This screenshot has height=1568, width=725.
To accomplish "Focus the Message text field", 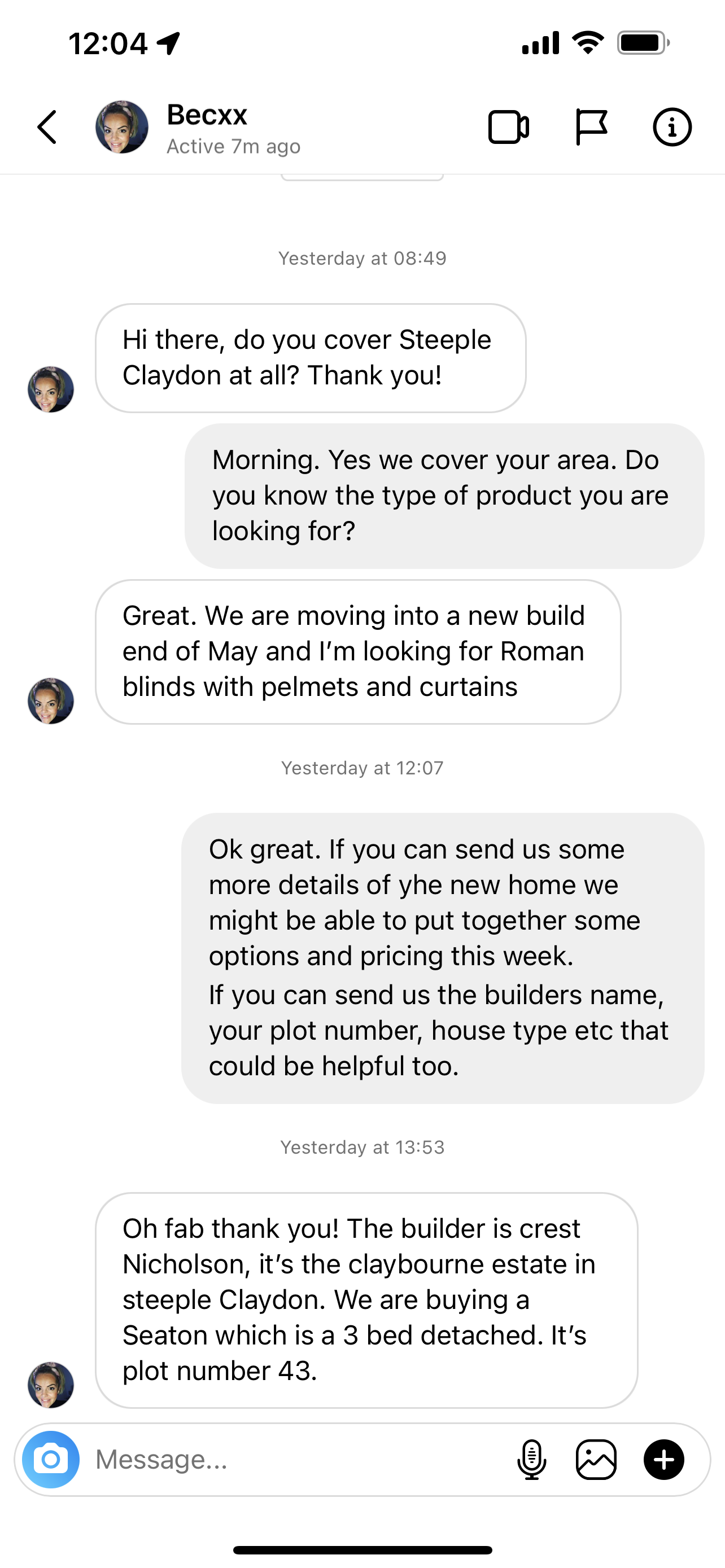I will (x=292, y=1459).
